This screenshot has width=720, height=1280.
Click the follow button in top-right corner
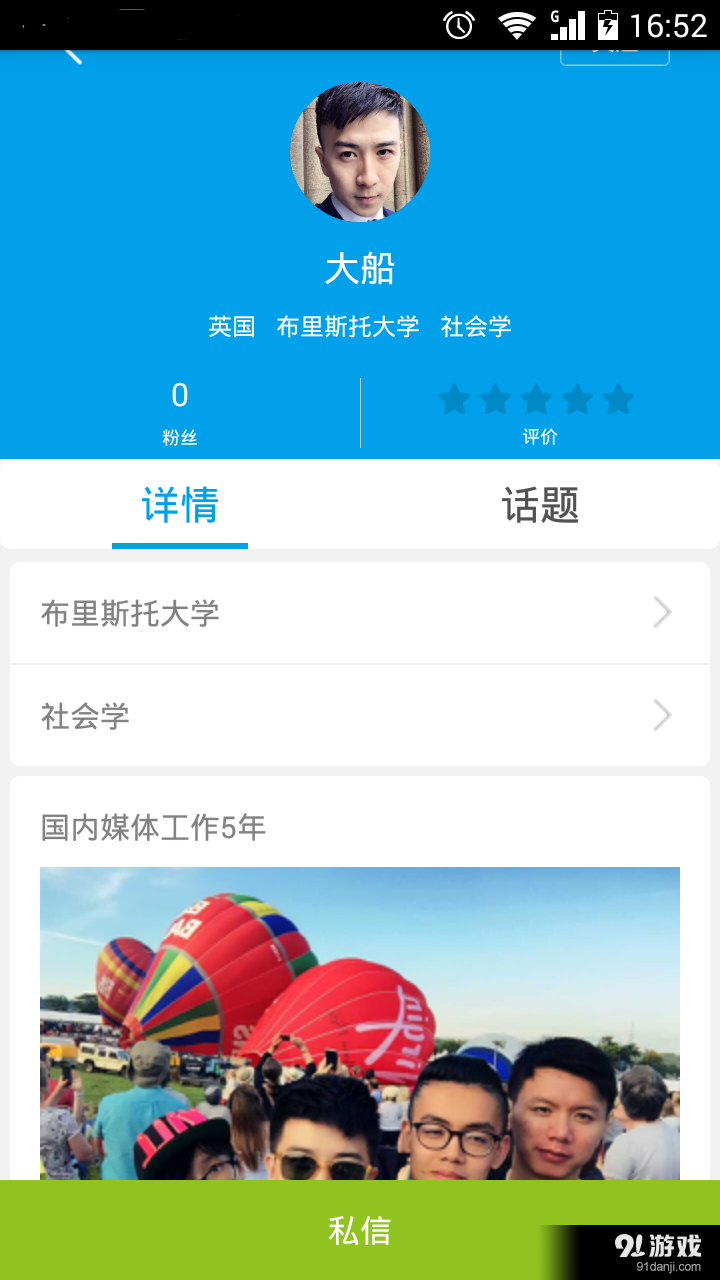615,50
